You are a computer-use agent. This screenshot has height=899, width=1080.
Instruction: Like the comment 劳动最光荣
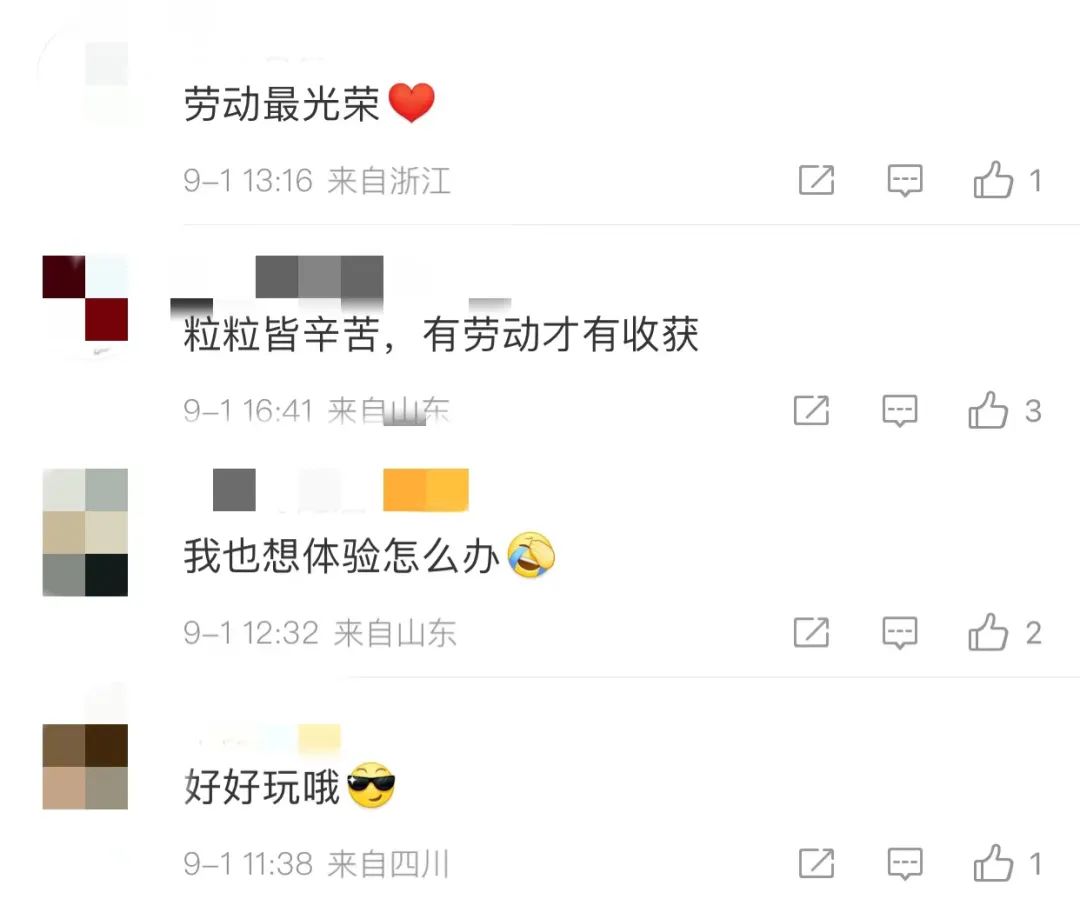pos(994,181)
